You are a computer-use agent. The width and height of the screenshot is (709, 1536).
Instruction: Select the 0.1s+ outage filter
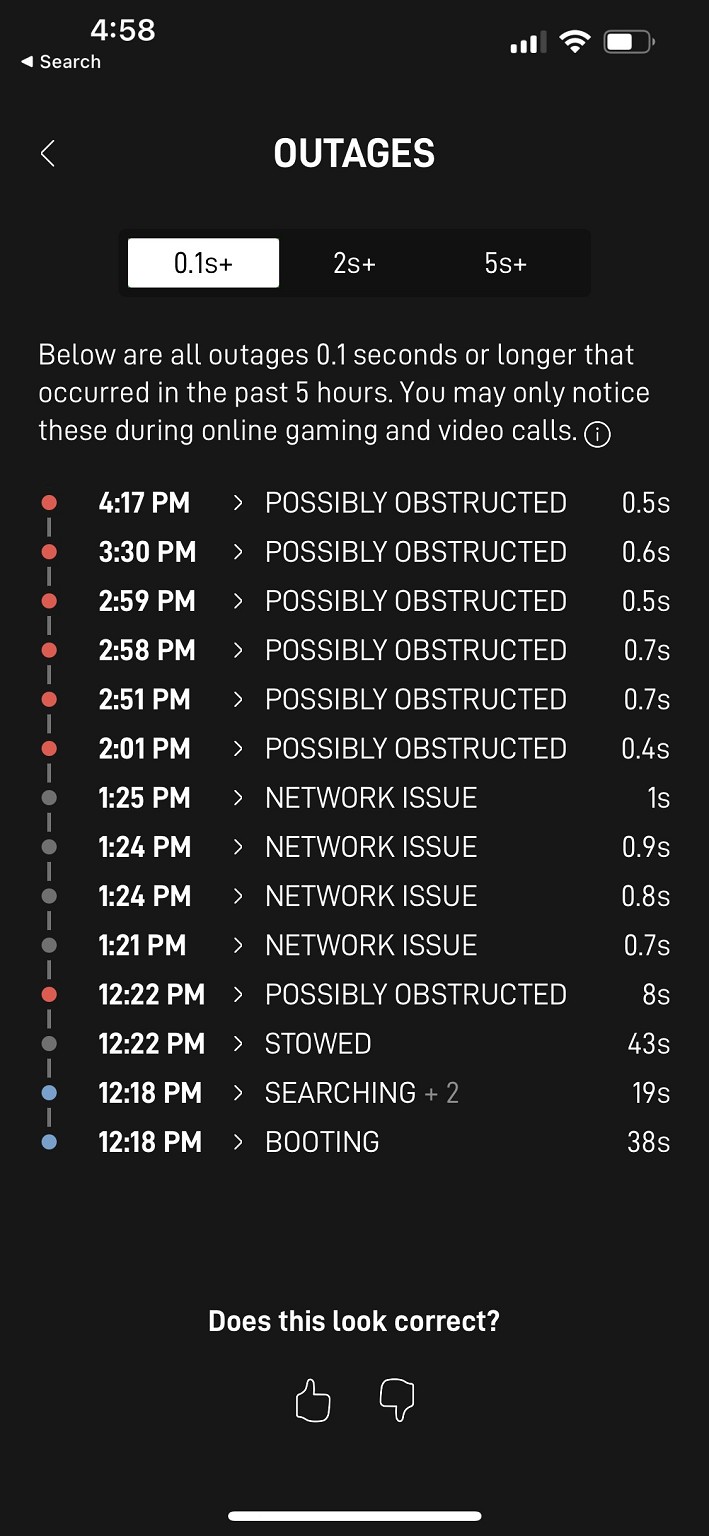pos(203,263)
